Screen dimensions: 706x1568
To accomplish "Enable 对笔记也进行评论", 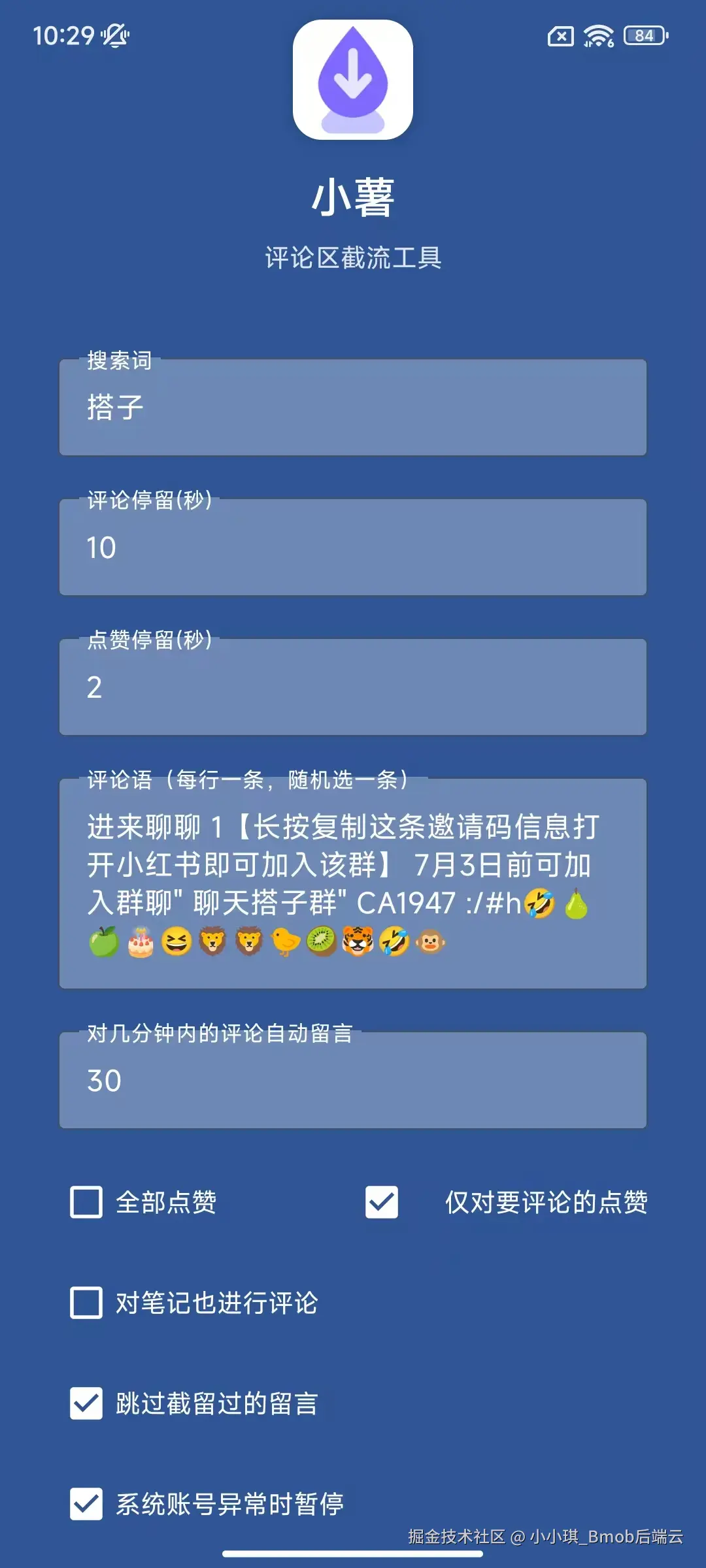I will click(x=86, y=1303).
